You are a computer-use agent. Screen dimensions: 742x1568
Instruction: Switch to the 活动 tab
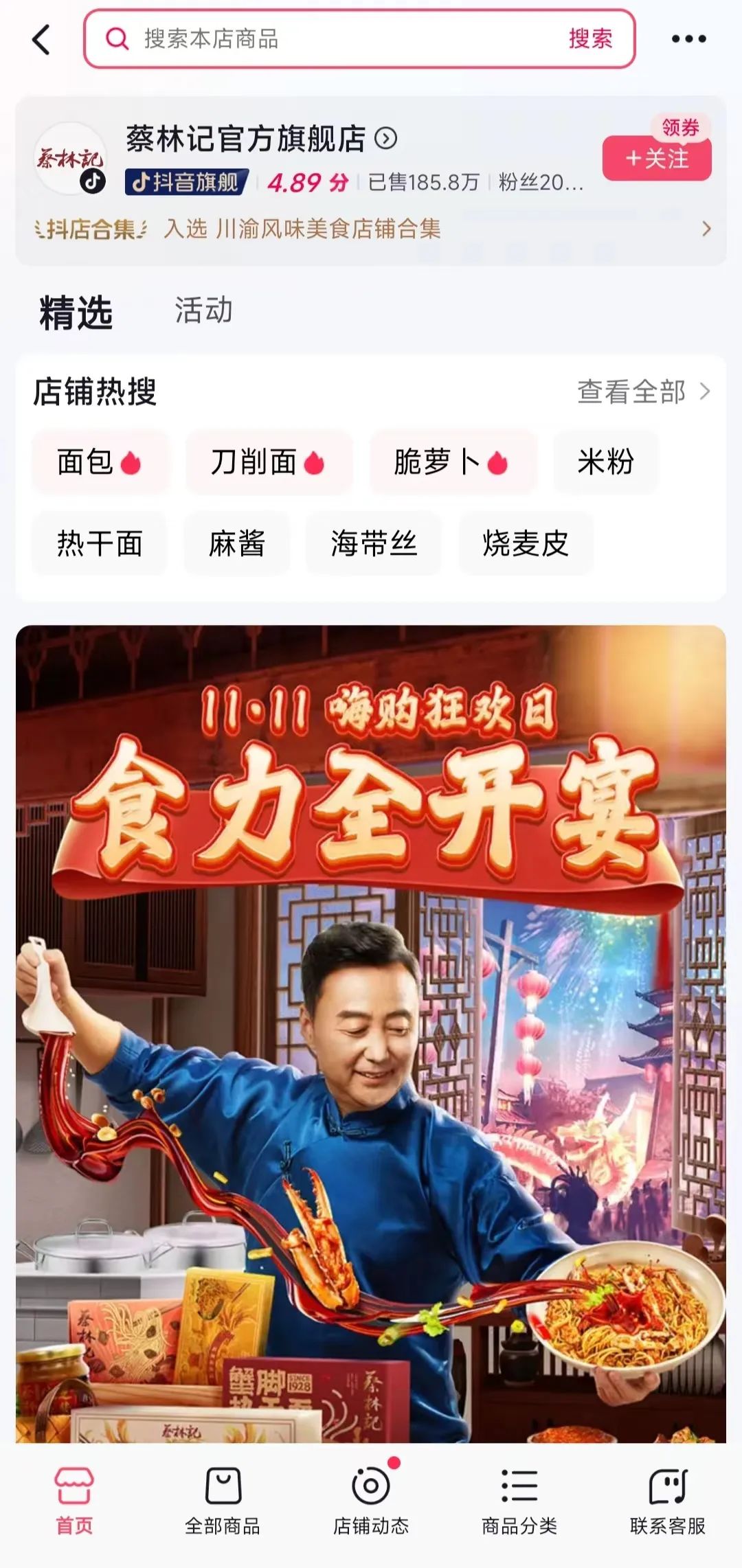click(x=203, y=310)
